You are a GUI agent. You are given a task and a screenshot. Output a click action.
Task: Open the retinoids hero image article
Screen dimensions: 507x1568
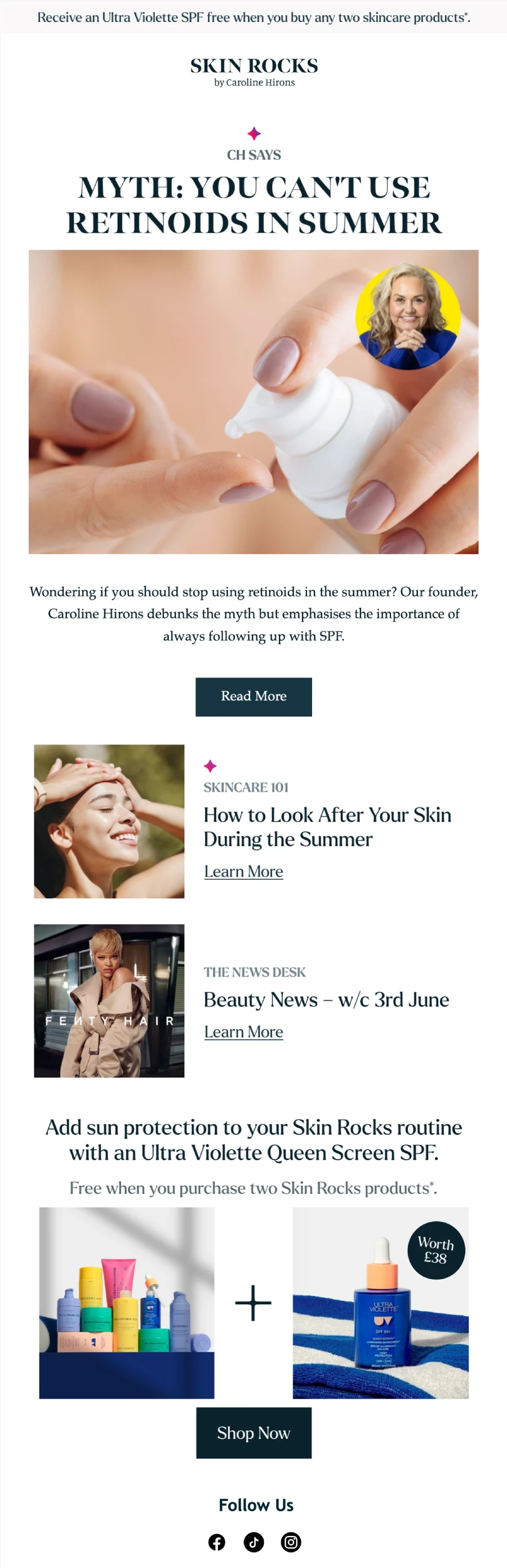tap(253, 402)
